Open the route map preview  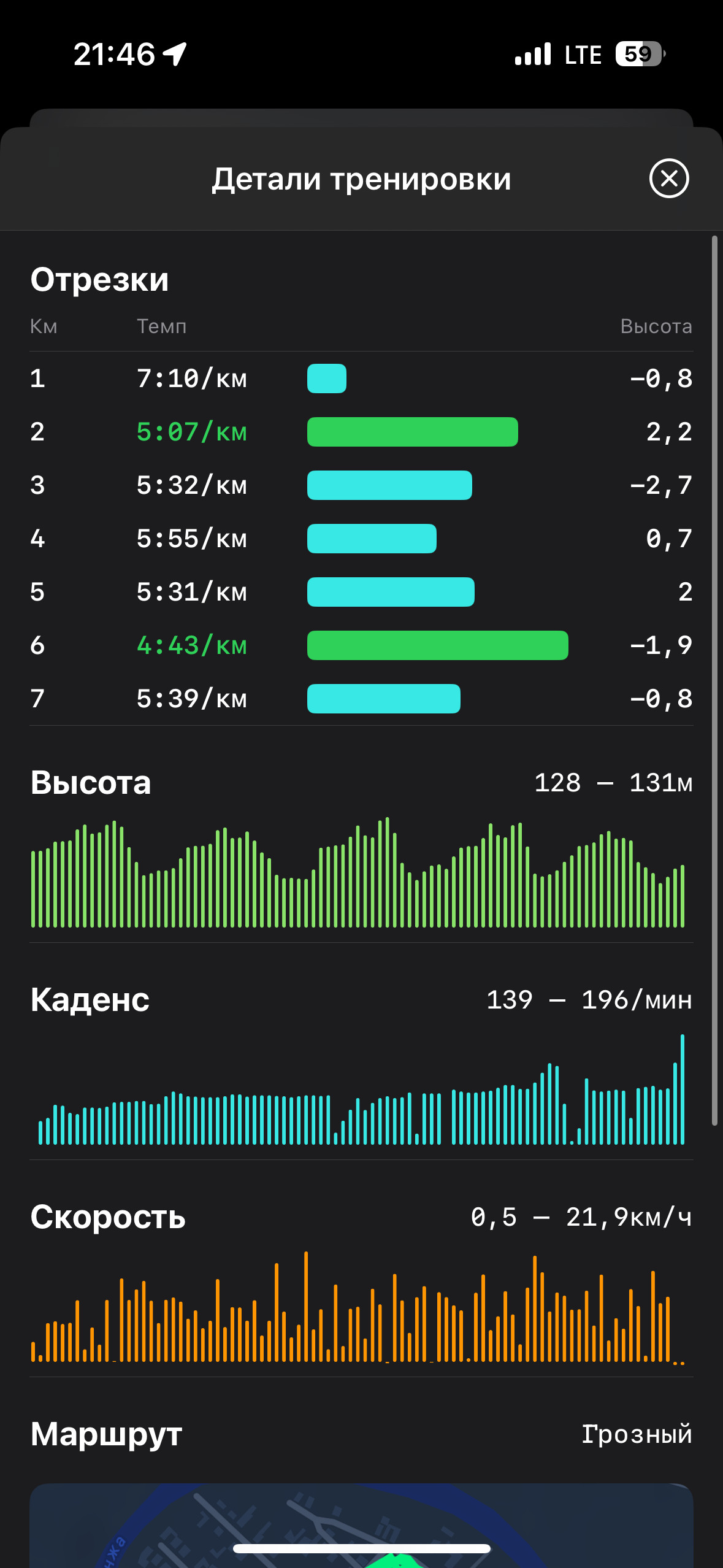[361, 1525]
